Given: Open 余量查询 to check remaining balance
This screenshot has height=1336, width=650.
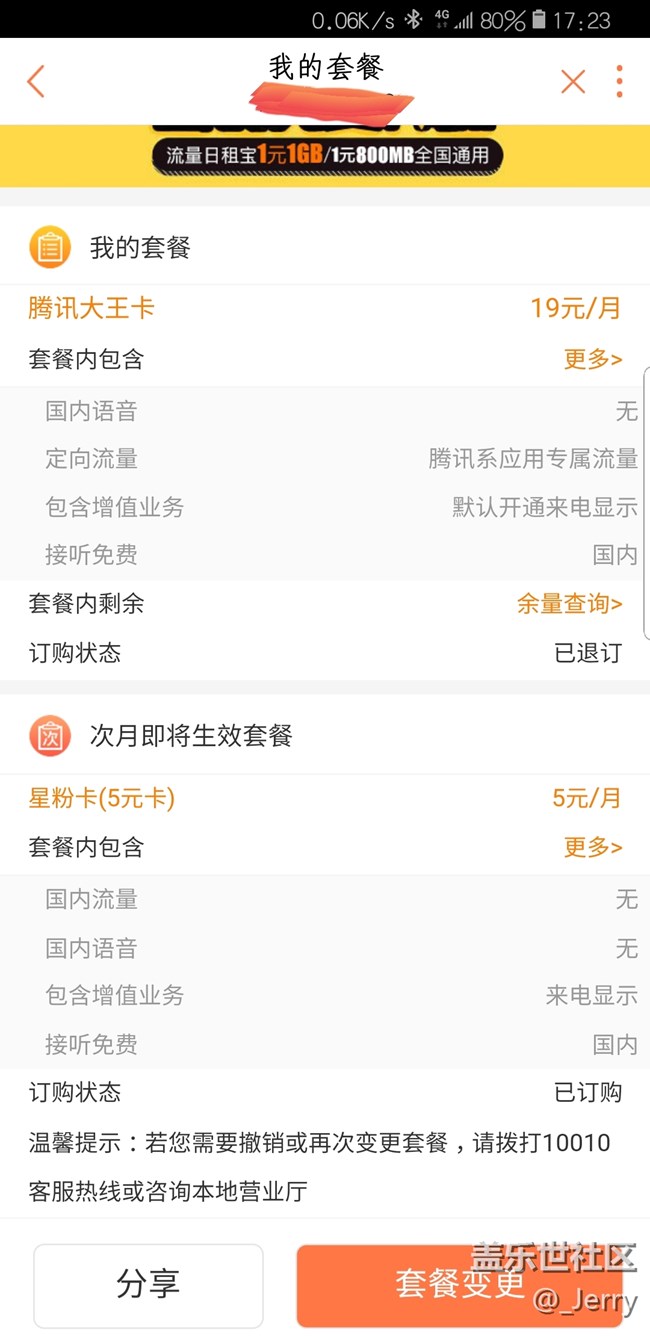Looking at the screenshot, I should pos(570,603).
